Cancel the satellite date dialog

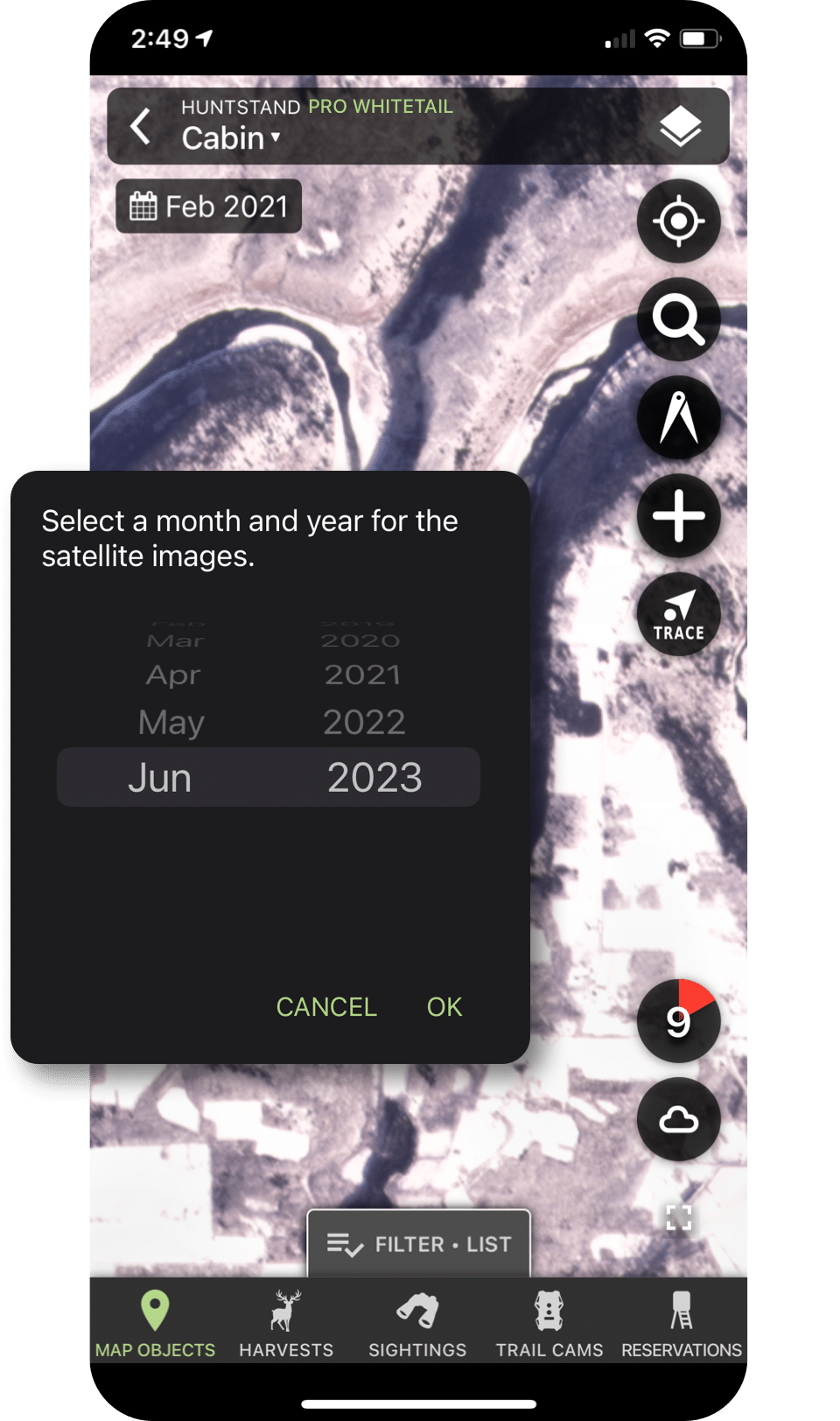point(326,1007)
